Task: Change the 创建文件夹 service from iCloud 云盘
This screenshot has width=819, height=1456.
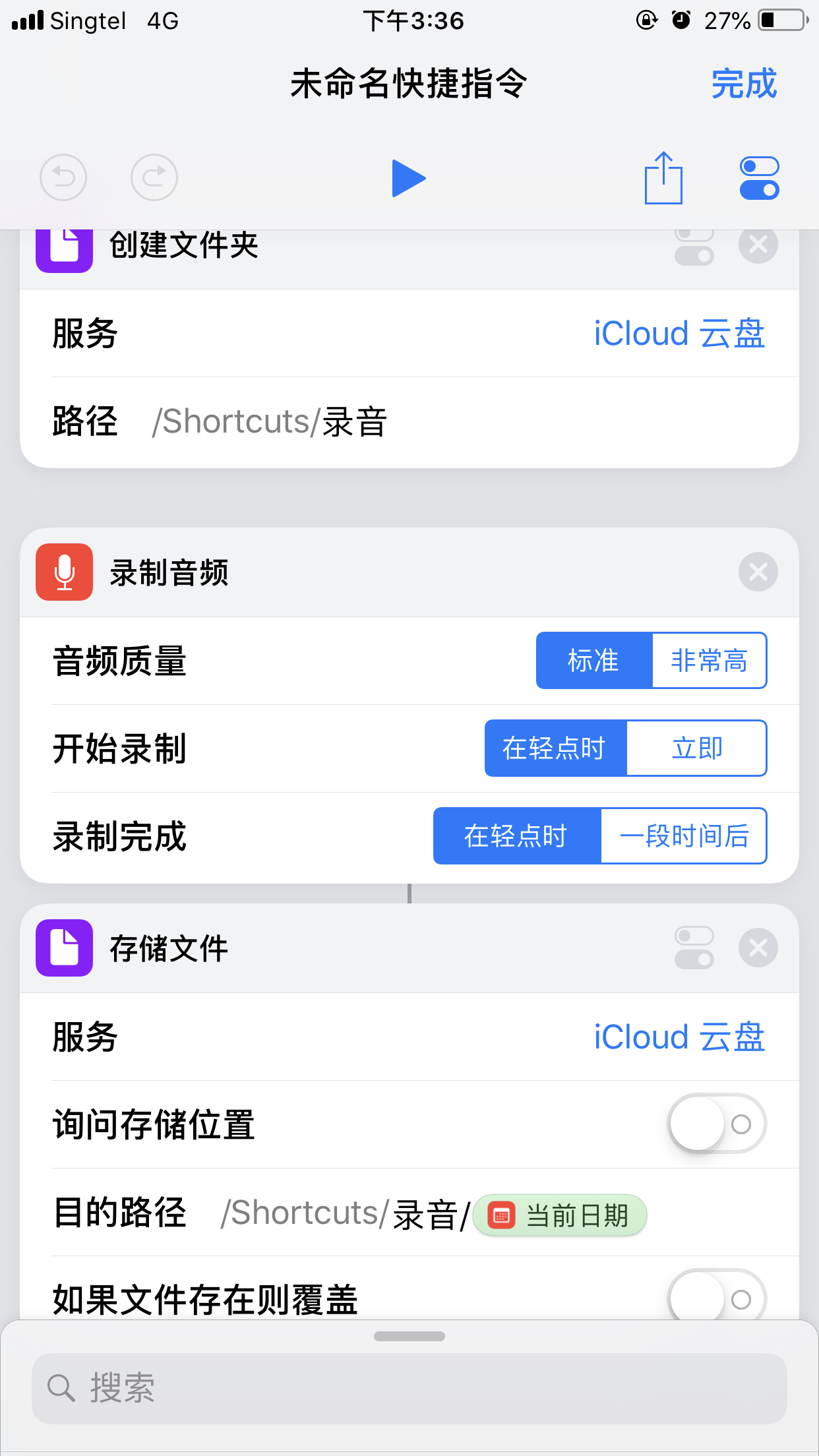Action: pyautogui.click(x=679, y=333)
